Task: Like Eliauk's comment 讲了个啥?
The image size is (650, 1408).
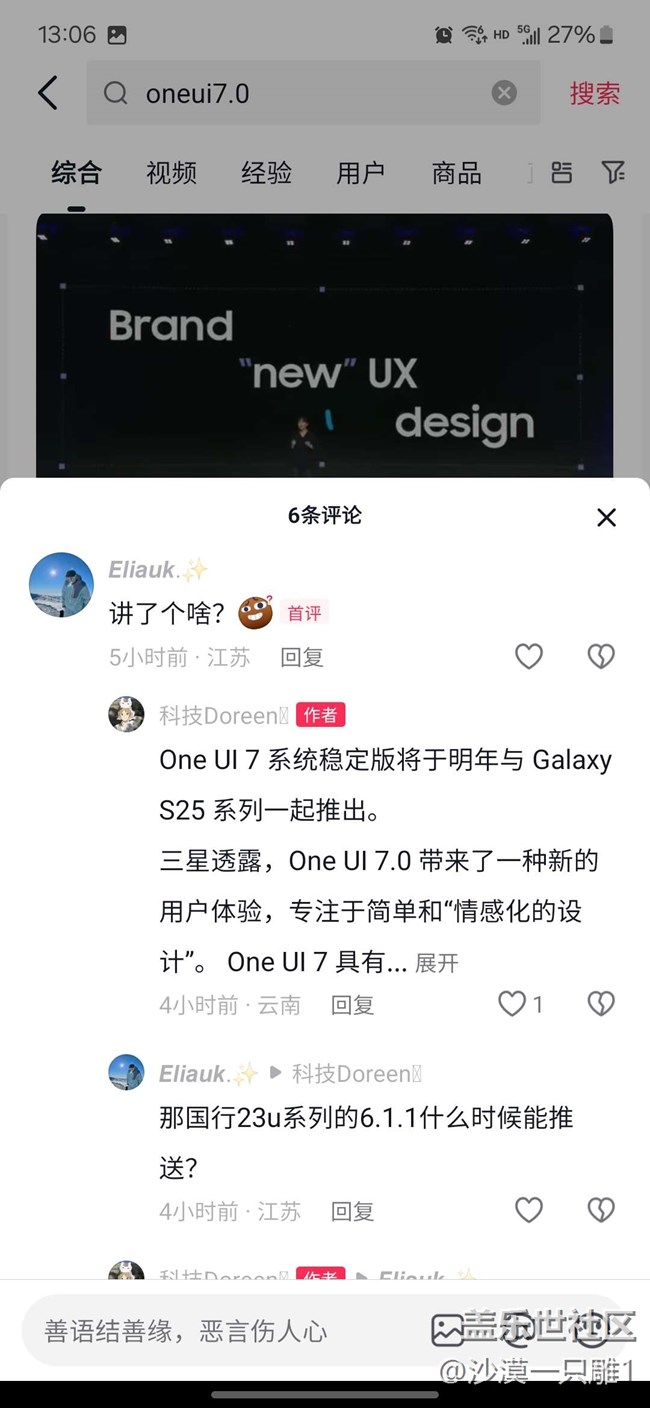Action: (x=528, y=656)
